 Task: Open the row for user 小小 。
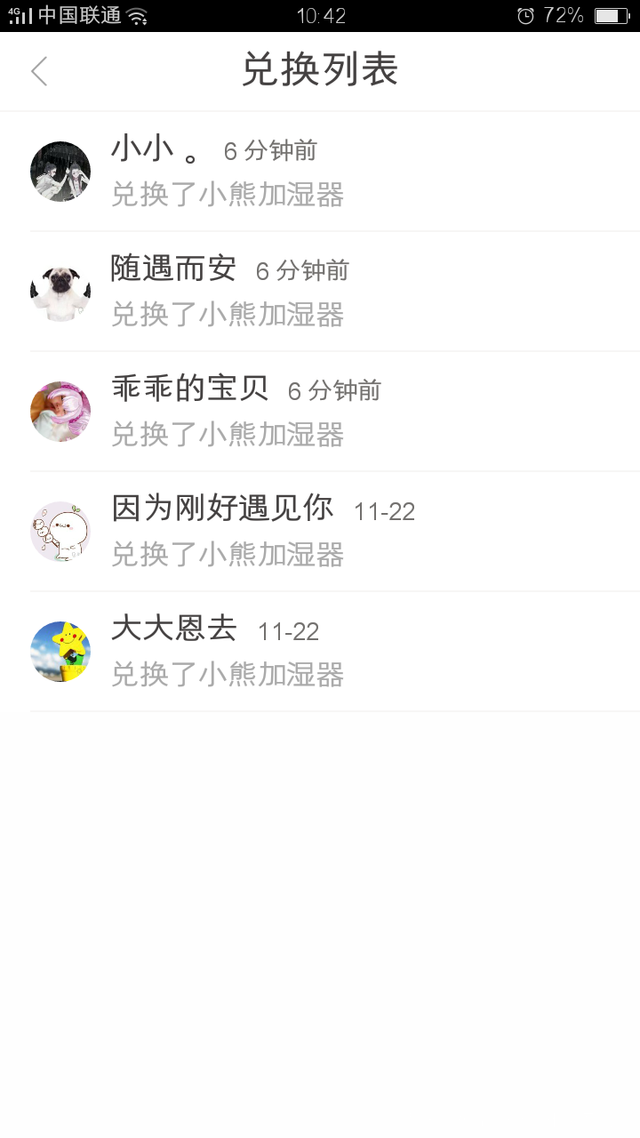320,171
